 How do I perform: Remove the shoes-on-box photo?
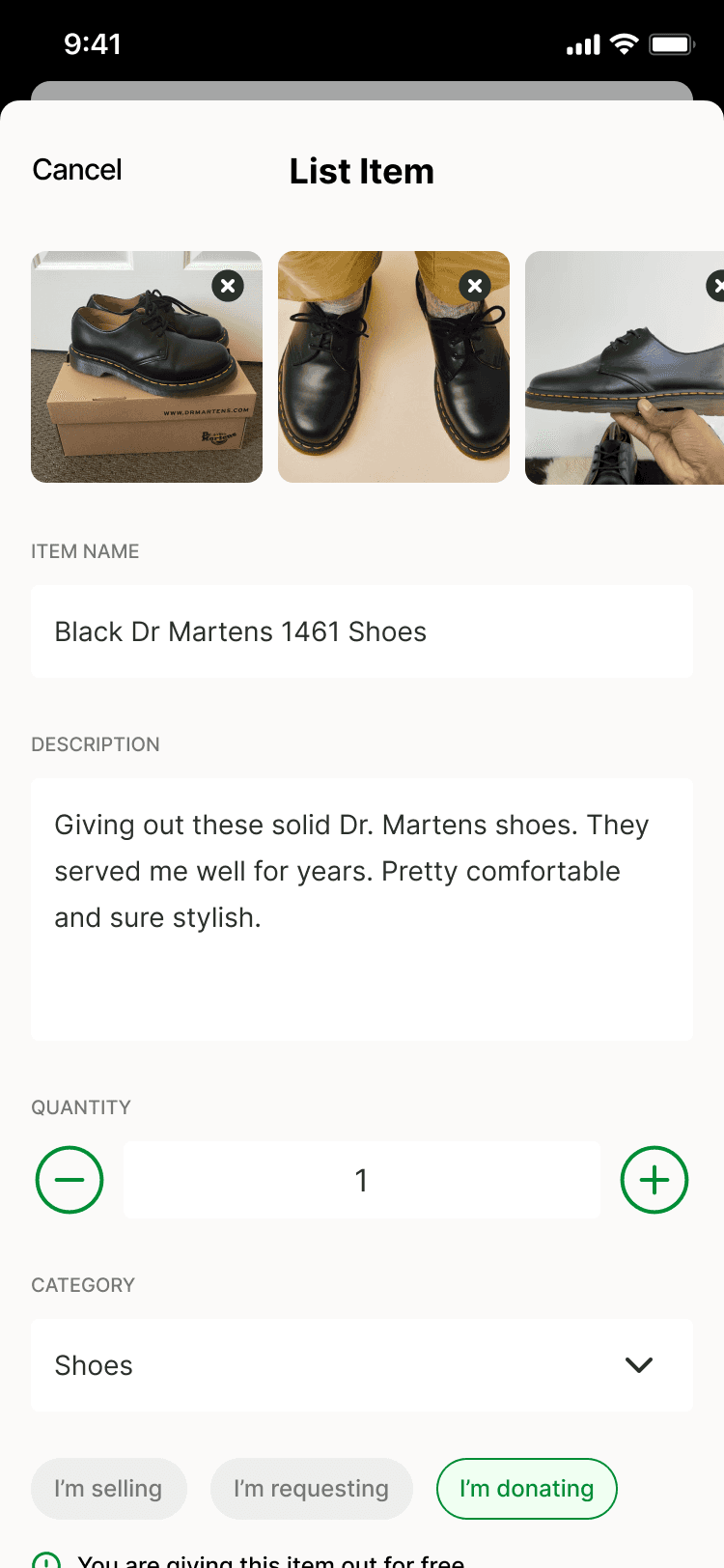click(228, 286)
